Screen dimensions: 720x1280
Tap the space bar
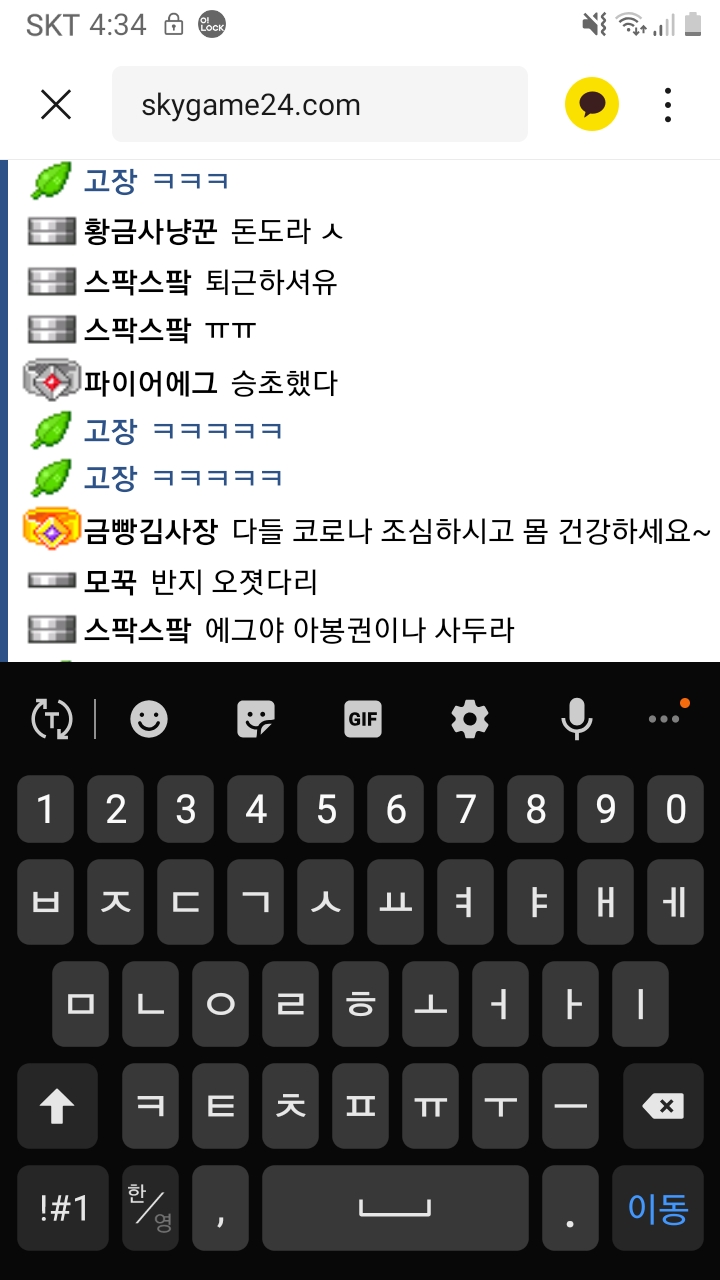395,1208
